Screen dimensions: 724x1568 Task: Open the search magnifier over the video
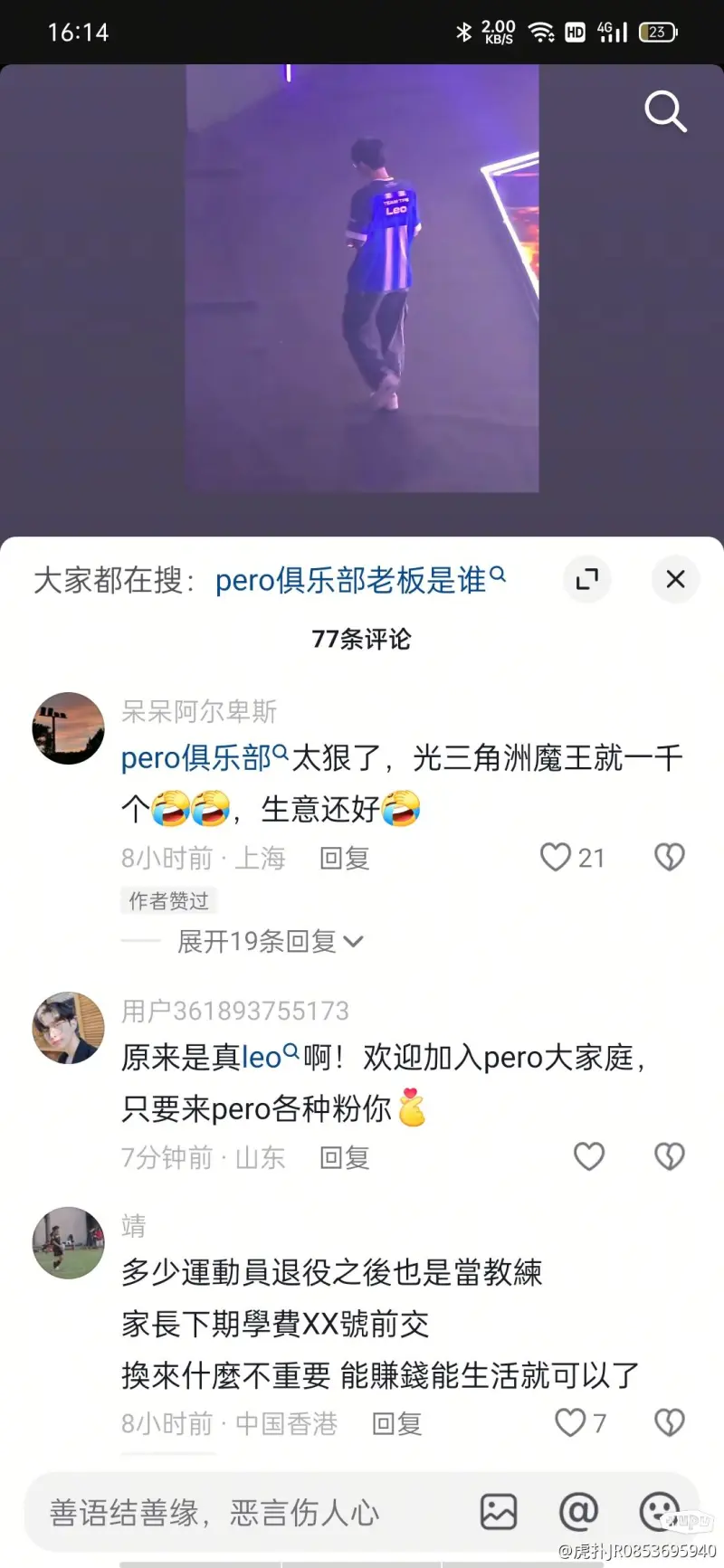point(665,112)
